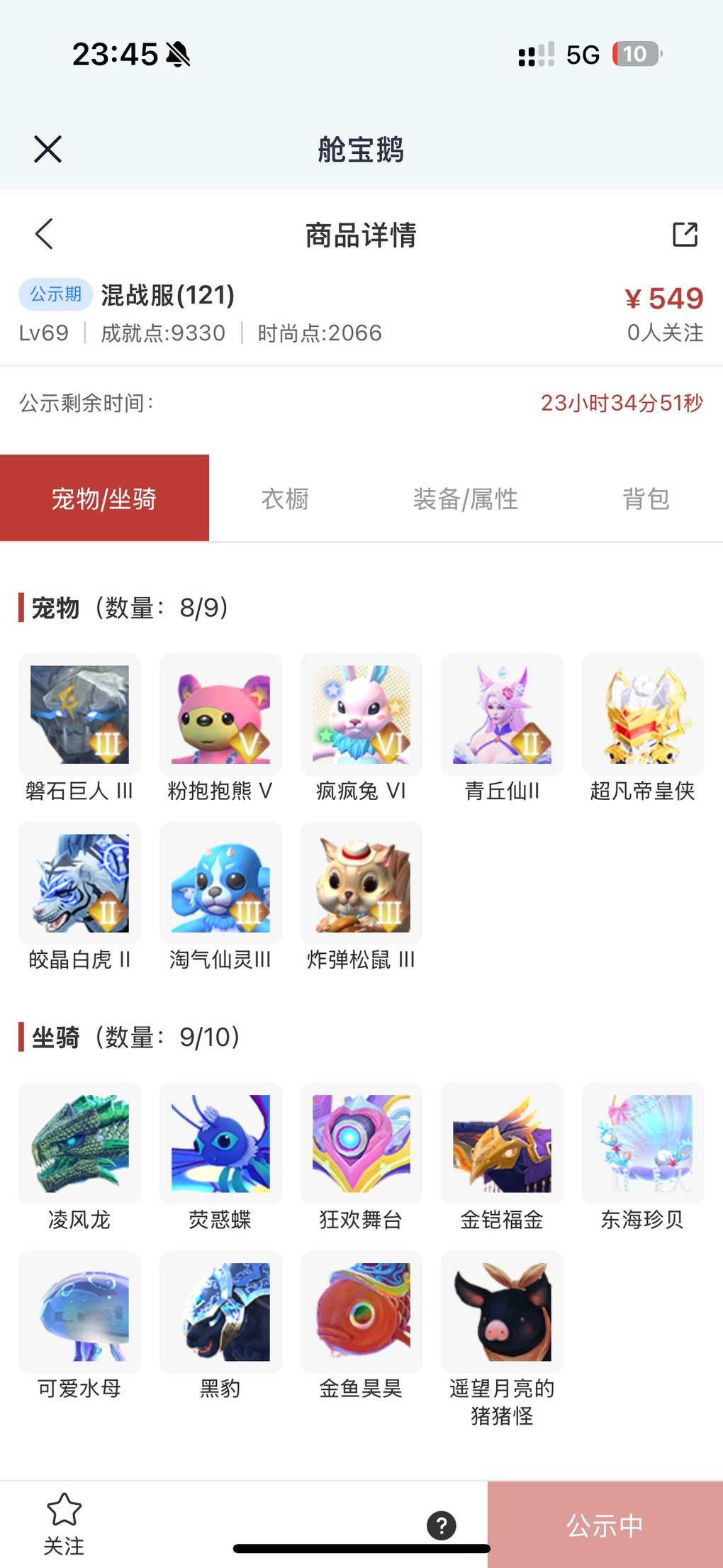The height and width of the screenshot is (1568, 723).
Task: Select the 宠物/坐骑 tab
Action: click(104, 499)
